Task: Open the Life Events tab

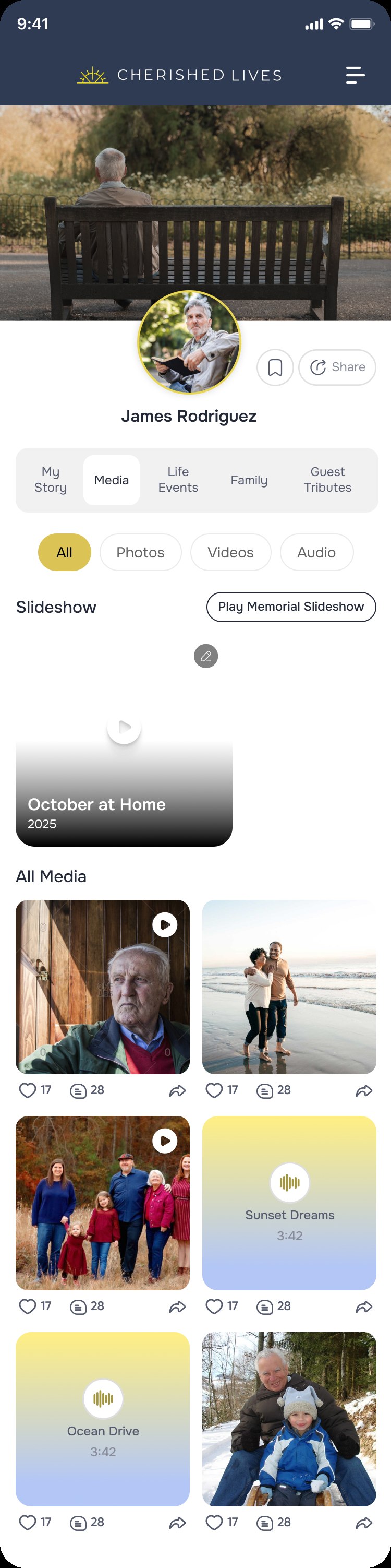Action: pos(178,480)
